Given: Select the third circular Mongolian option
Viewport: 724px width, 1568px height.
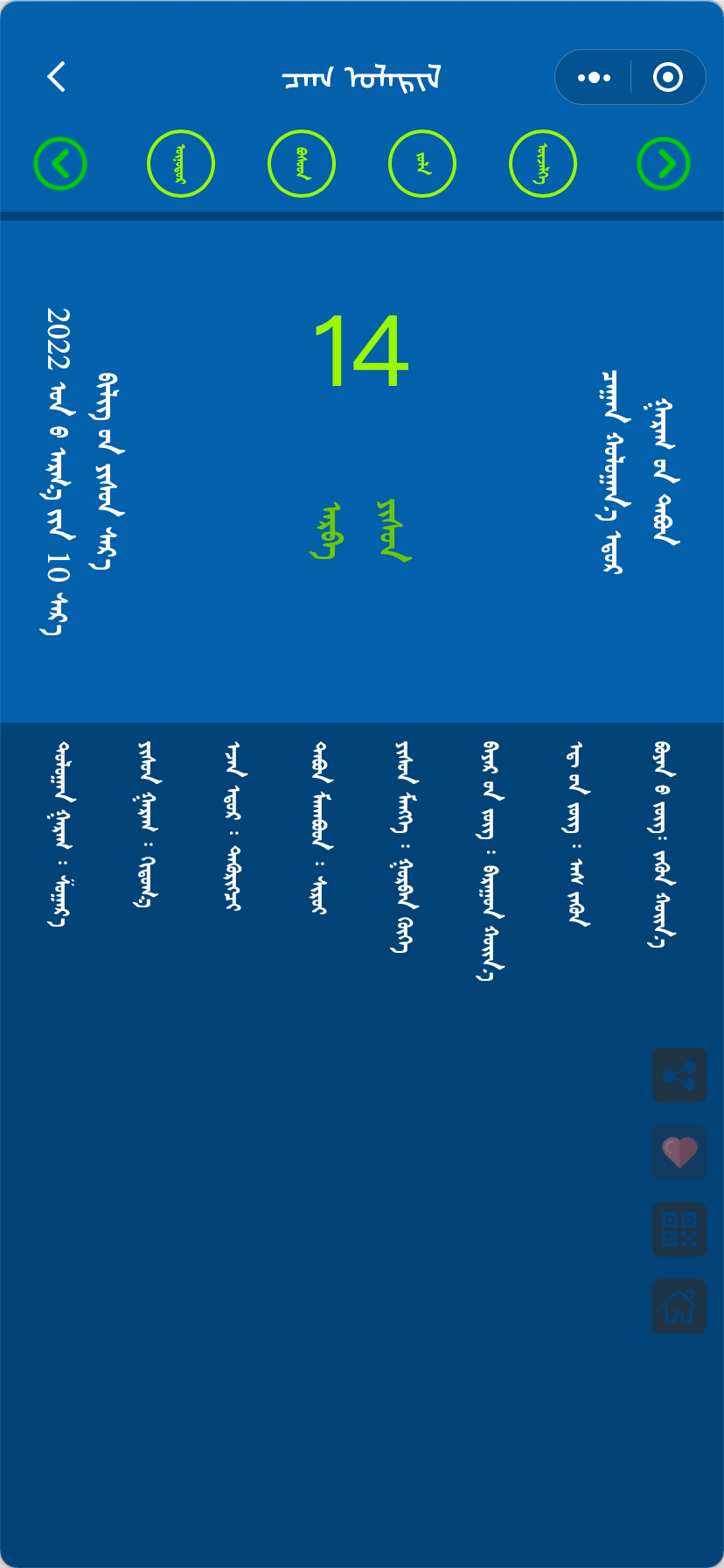Looking at the screenshot, I should tap(422, 164).
